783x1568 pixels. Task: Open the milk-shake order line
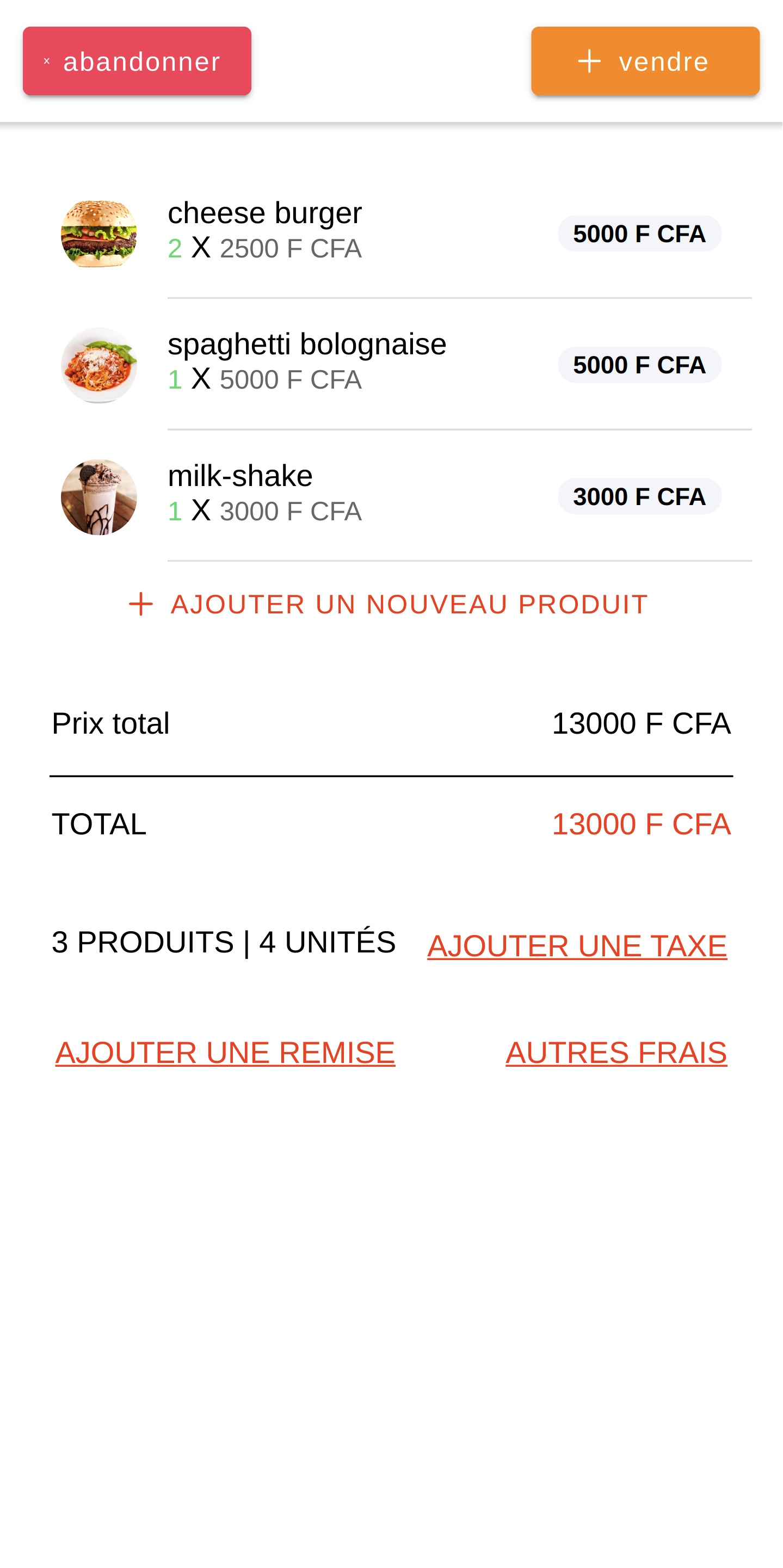pyautogui.click(x=391, y=497)
